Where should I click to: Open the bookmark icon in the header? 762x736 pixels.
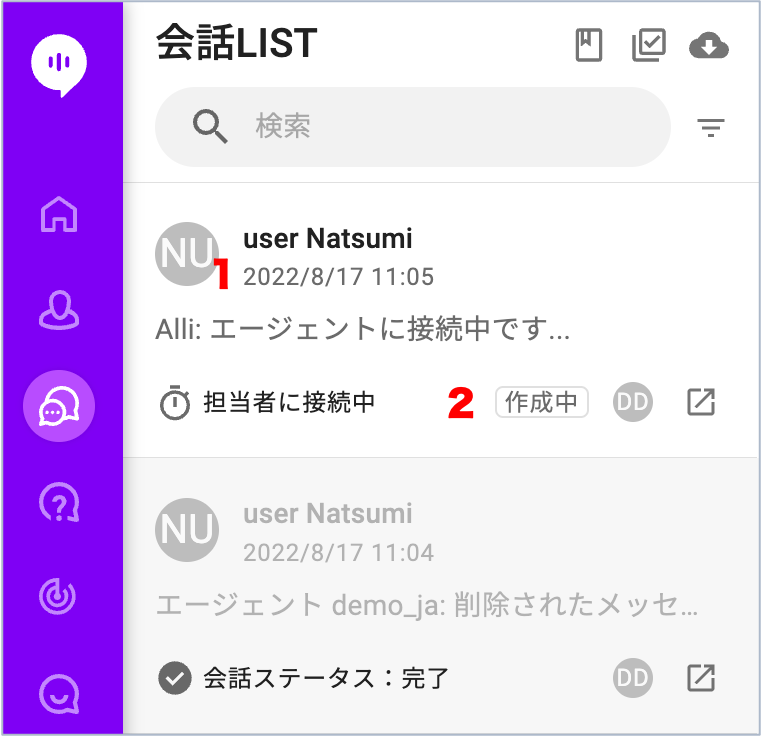pyautogui.click(x=589, y=45)
